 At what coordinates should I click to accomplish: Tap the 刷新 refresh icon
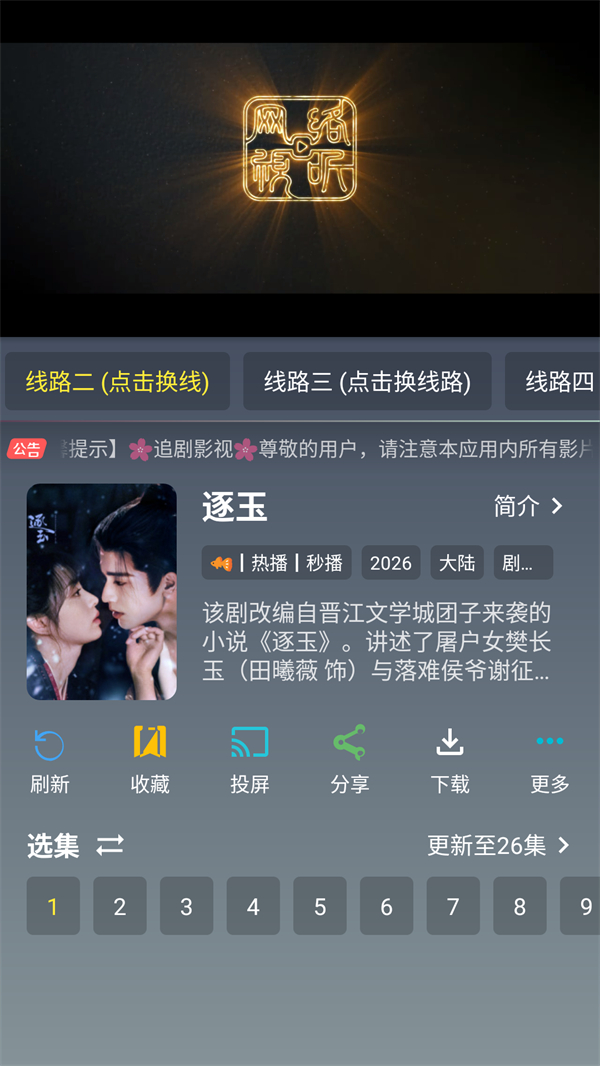pyautogui.click(x=49, y=759)
